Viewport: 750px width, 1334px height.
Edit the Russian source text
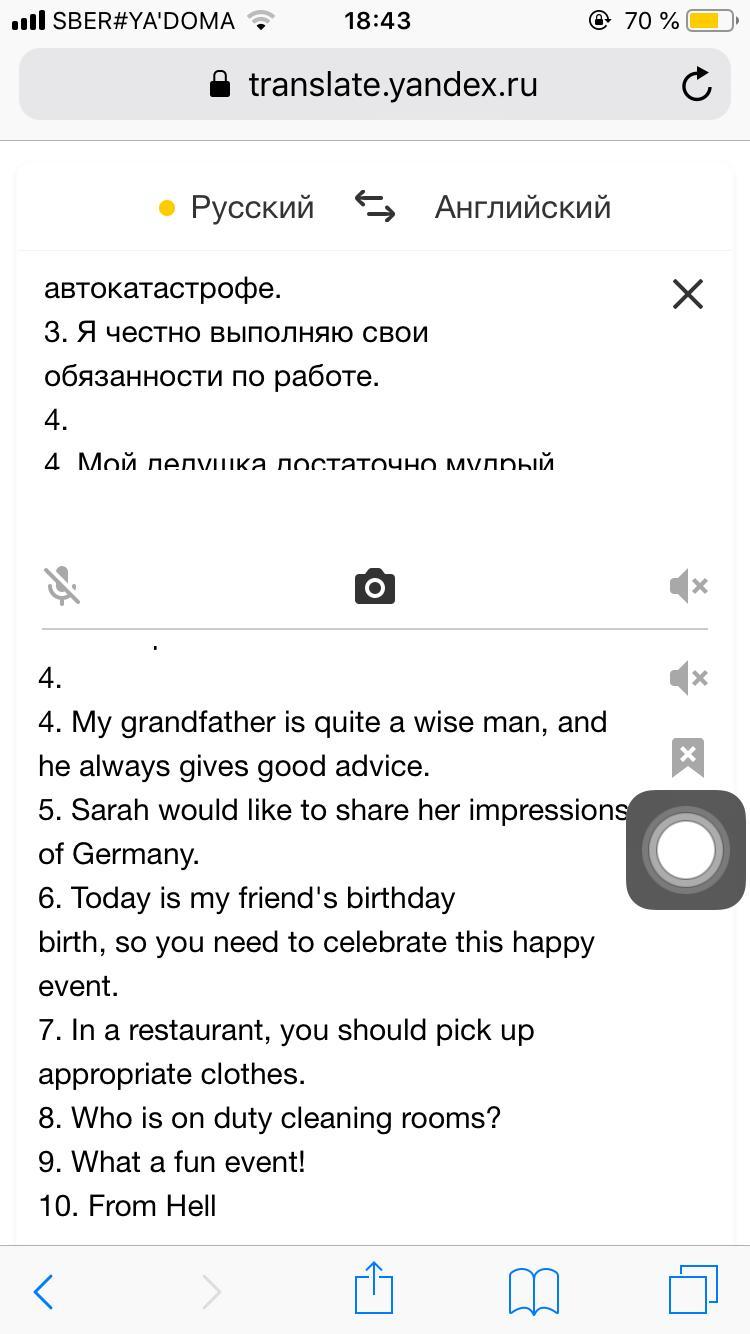coord(340,375)
